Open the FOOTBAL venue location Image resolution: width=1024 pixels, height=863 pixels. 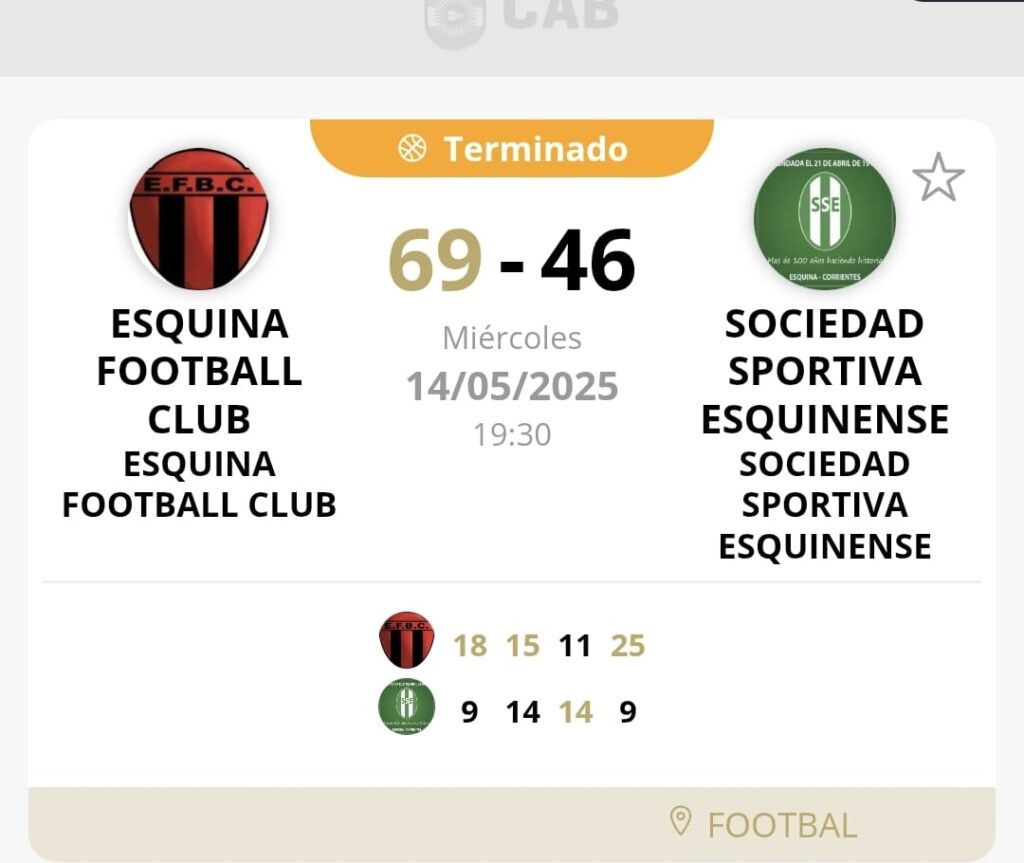point(765,824)
